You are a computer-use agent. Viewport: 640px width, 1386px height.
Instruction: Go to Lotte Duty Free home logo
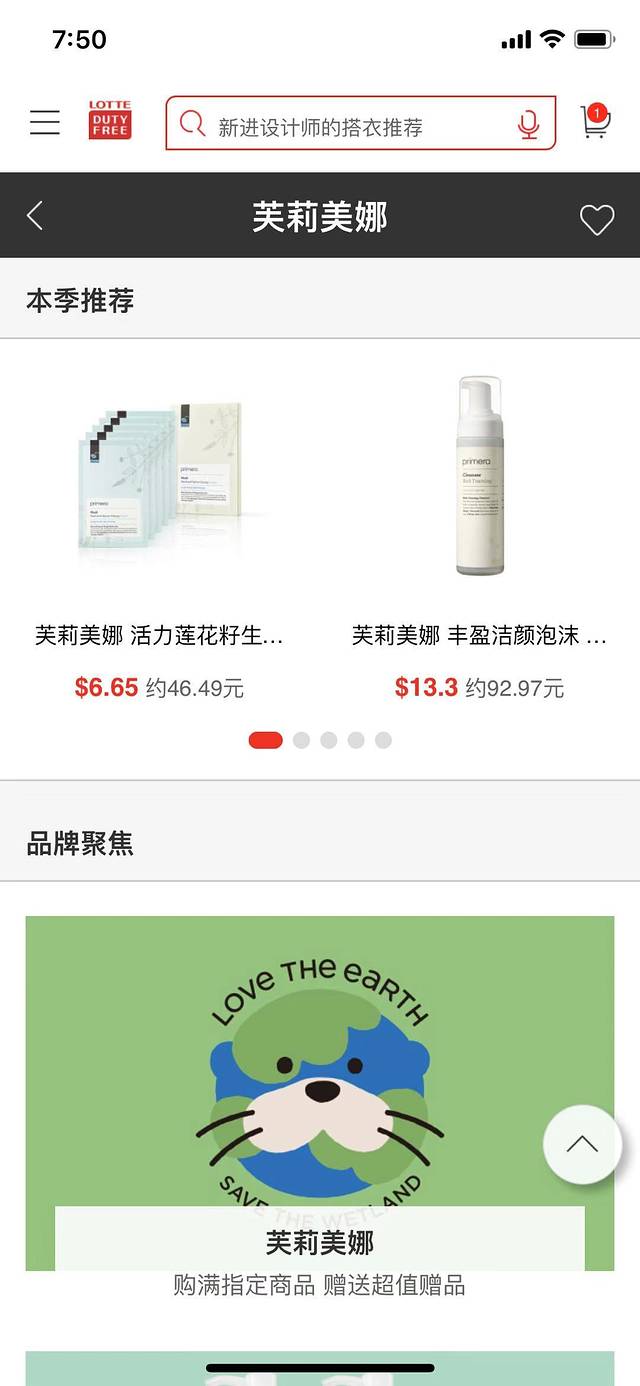pyautogui.click(x=110, y=120)
